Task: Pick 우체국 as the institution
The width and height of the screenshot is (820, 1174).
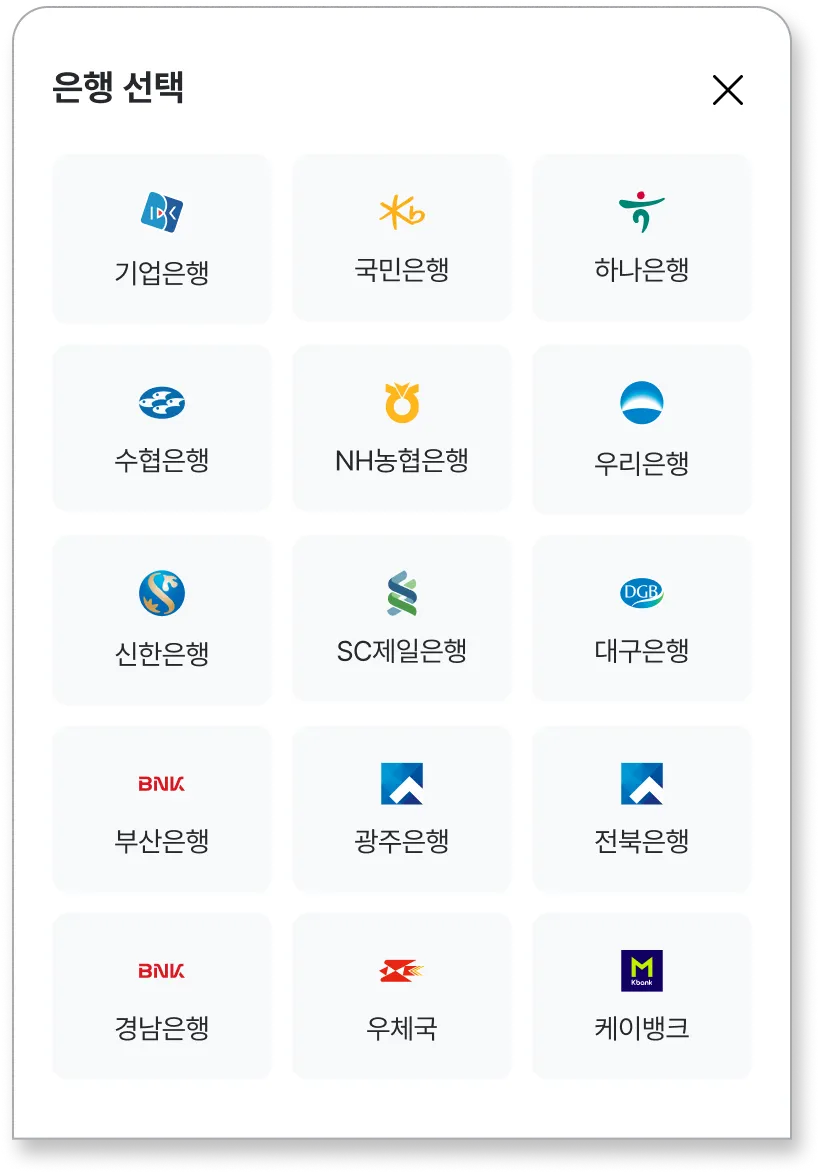Action: (402, 996)
